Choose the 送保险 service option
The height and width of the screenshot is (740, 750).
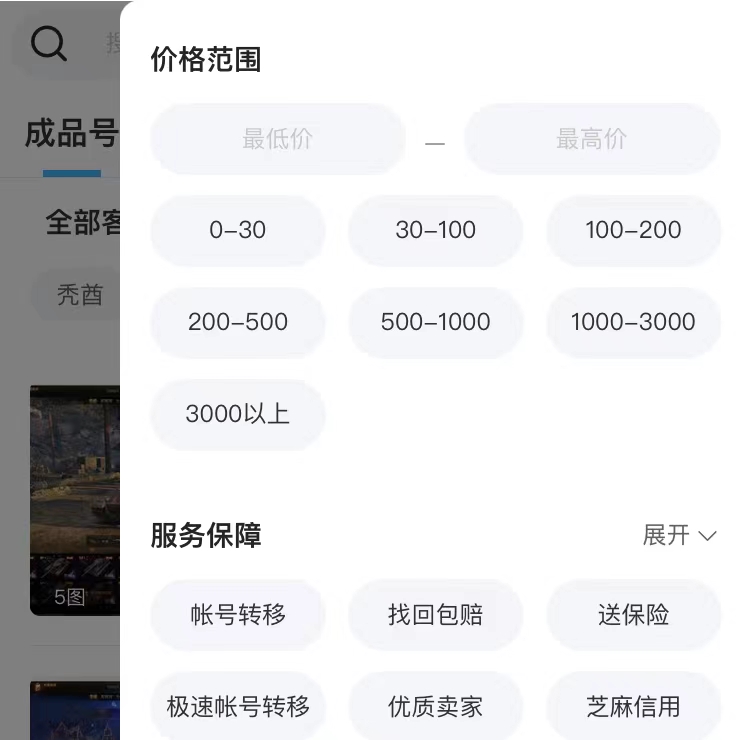[633, 614]
